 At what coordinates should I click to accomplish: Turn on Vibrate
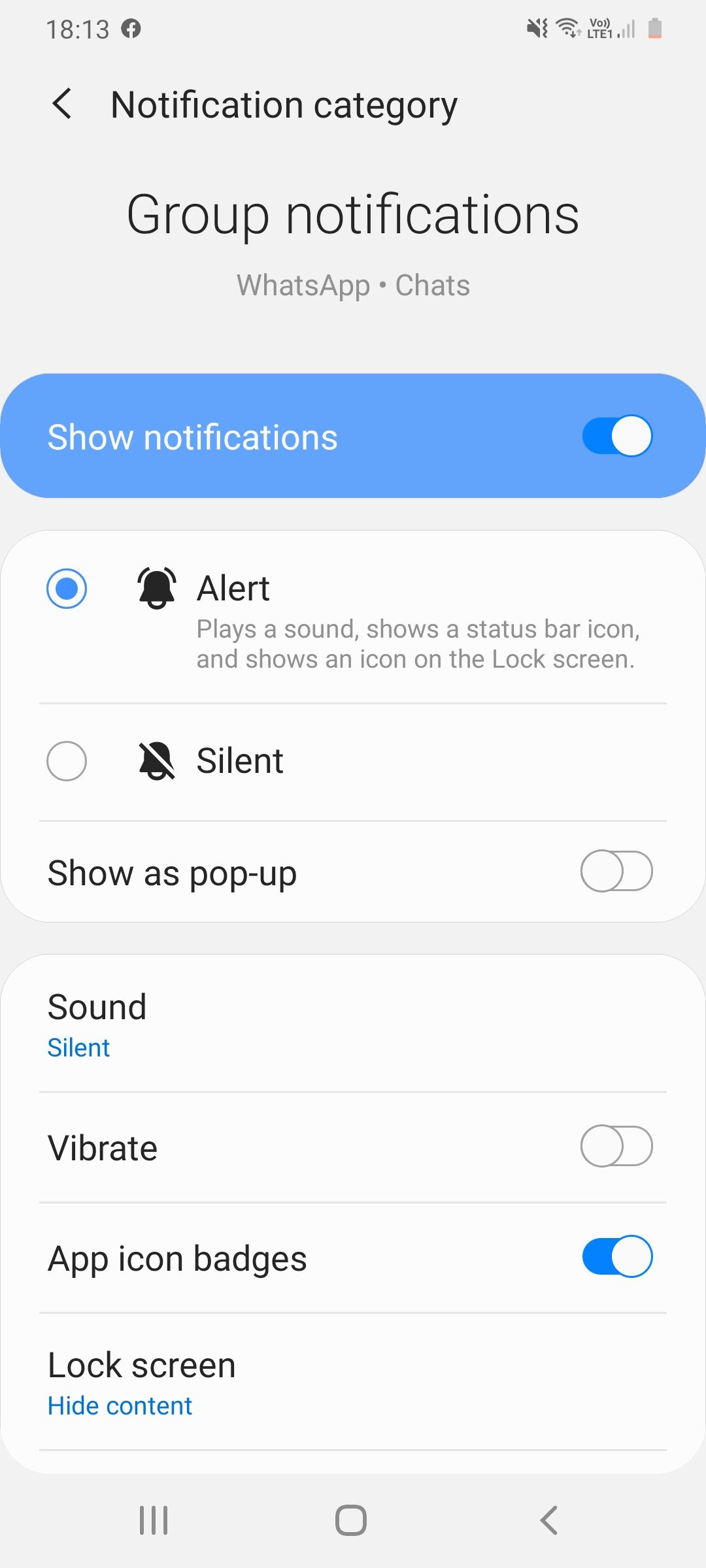(x=616, y=1147)
